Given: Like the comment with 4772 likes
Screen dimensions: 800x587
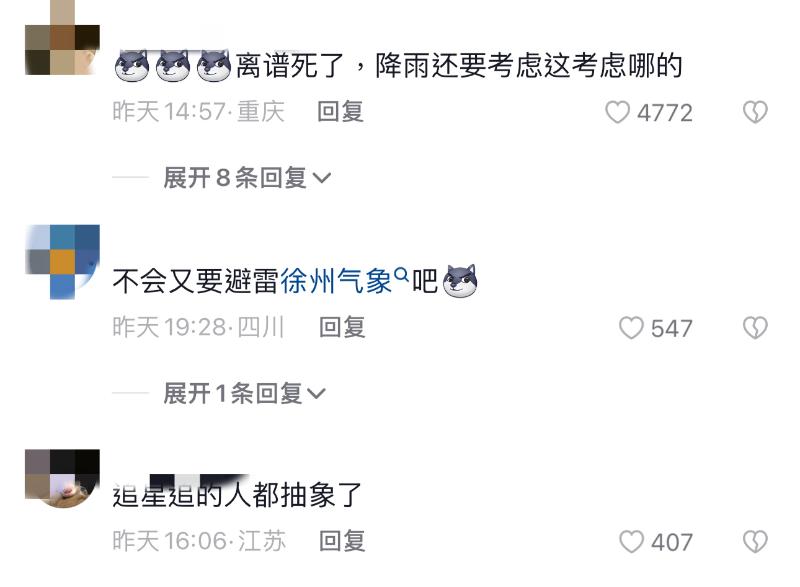Looking at the screenshot, I should click(x=618, y=112).
